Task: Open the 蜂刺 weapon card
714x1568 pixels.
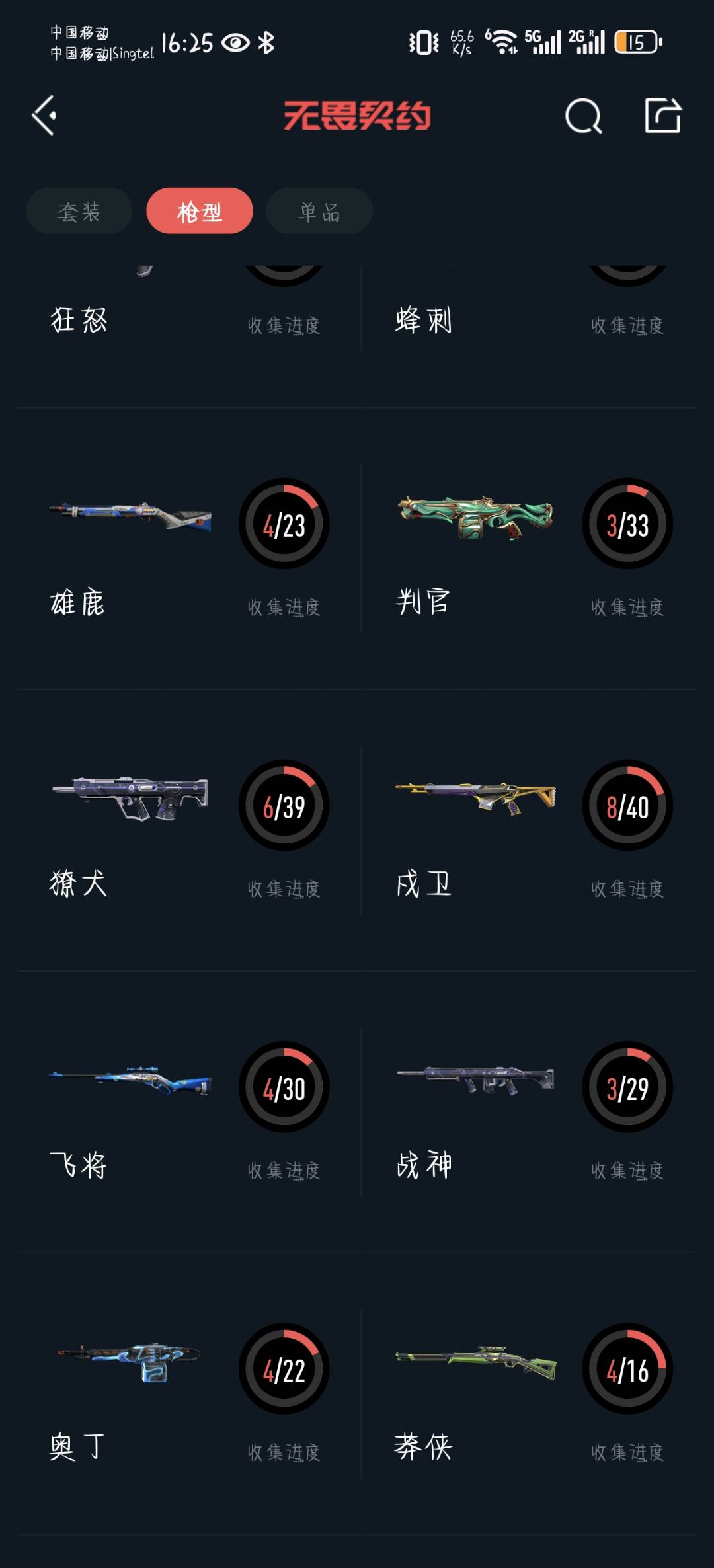Action: coord(529,311)
